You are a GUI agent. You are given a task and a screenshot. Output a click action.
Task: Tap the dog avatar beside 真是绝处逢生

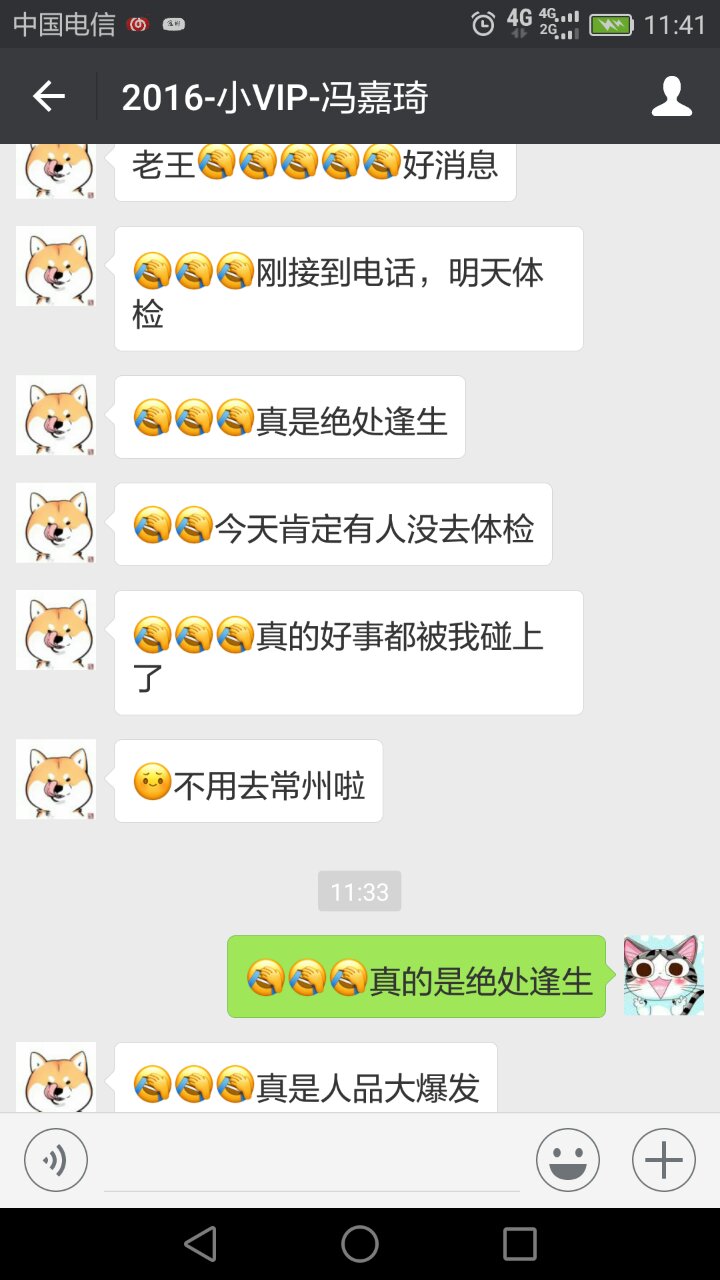coord(56,415)
